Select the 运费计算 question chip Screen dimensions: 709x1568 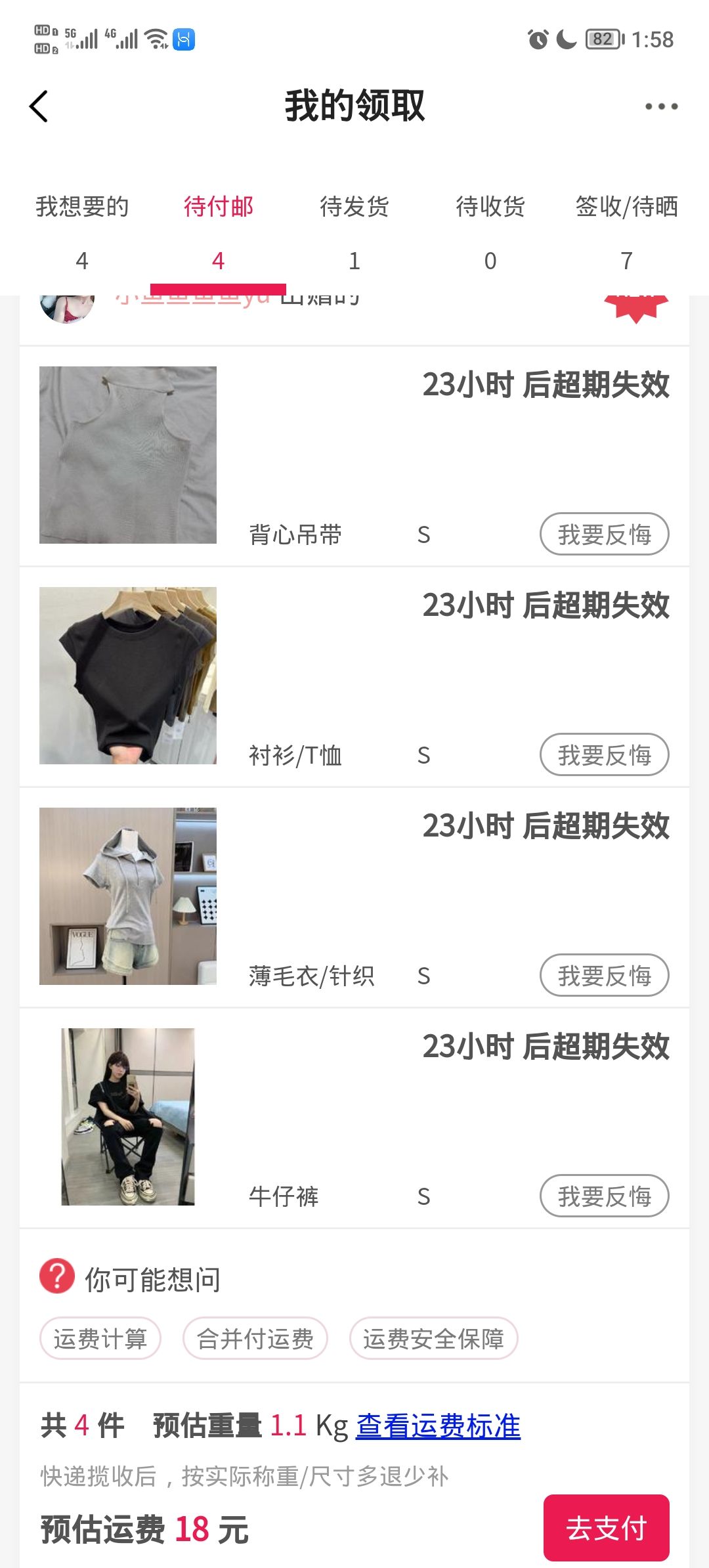coord(100,1338)
